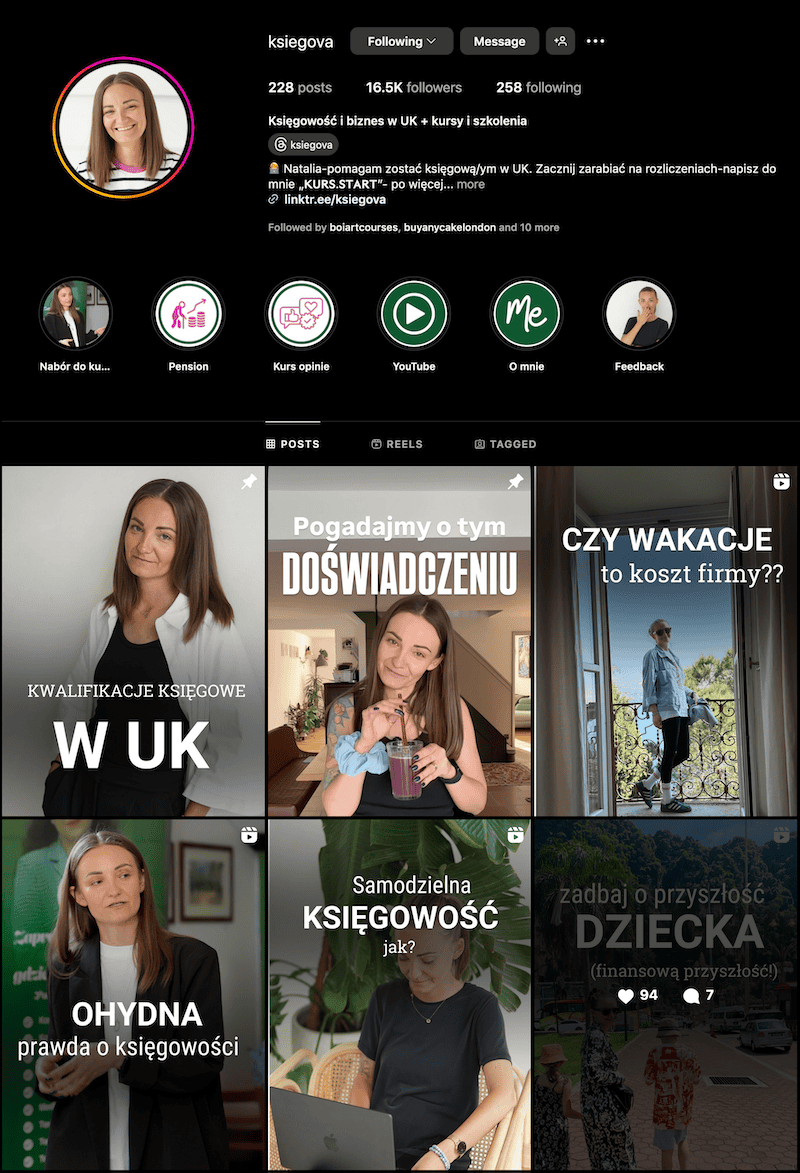Tap the Message button
The width and height of the screenshot is (800, 1173).
[x=499, y=41]
